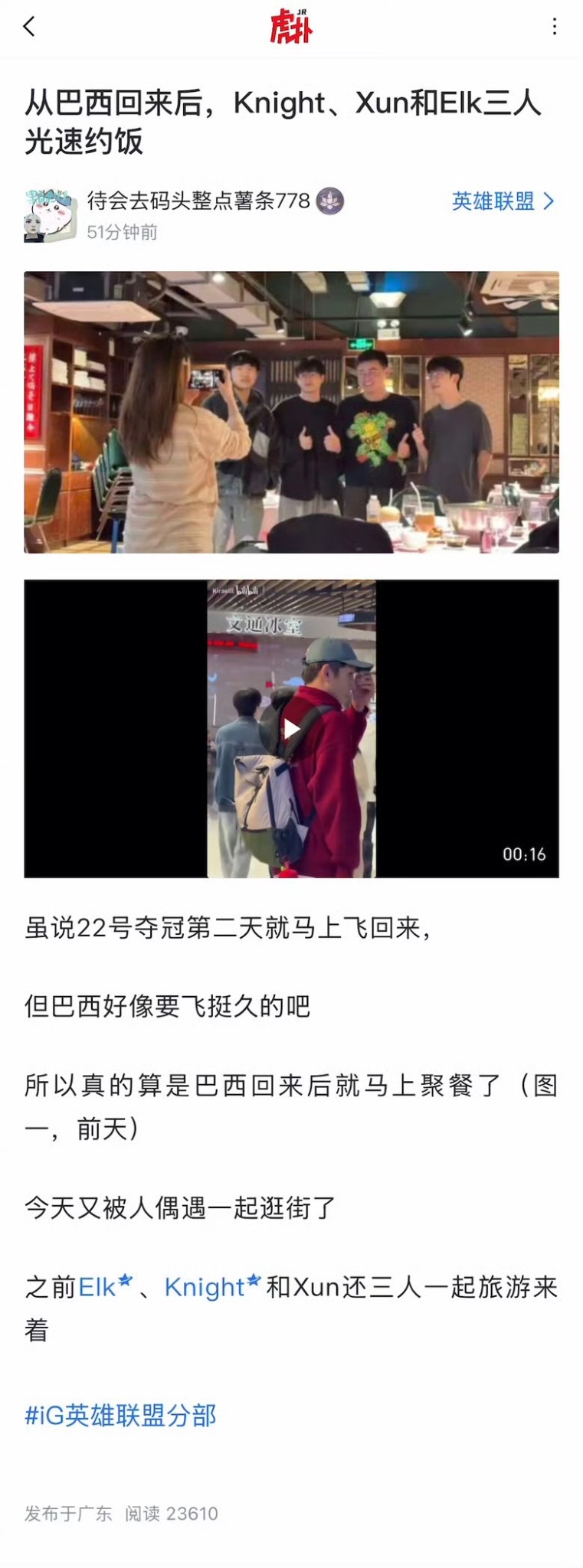Go back using the top-left arrow
The image size is (583, 1568).
pos(29,28)
